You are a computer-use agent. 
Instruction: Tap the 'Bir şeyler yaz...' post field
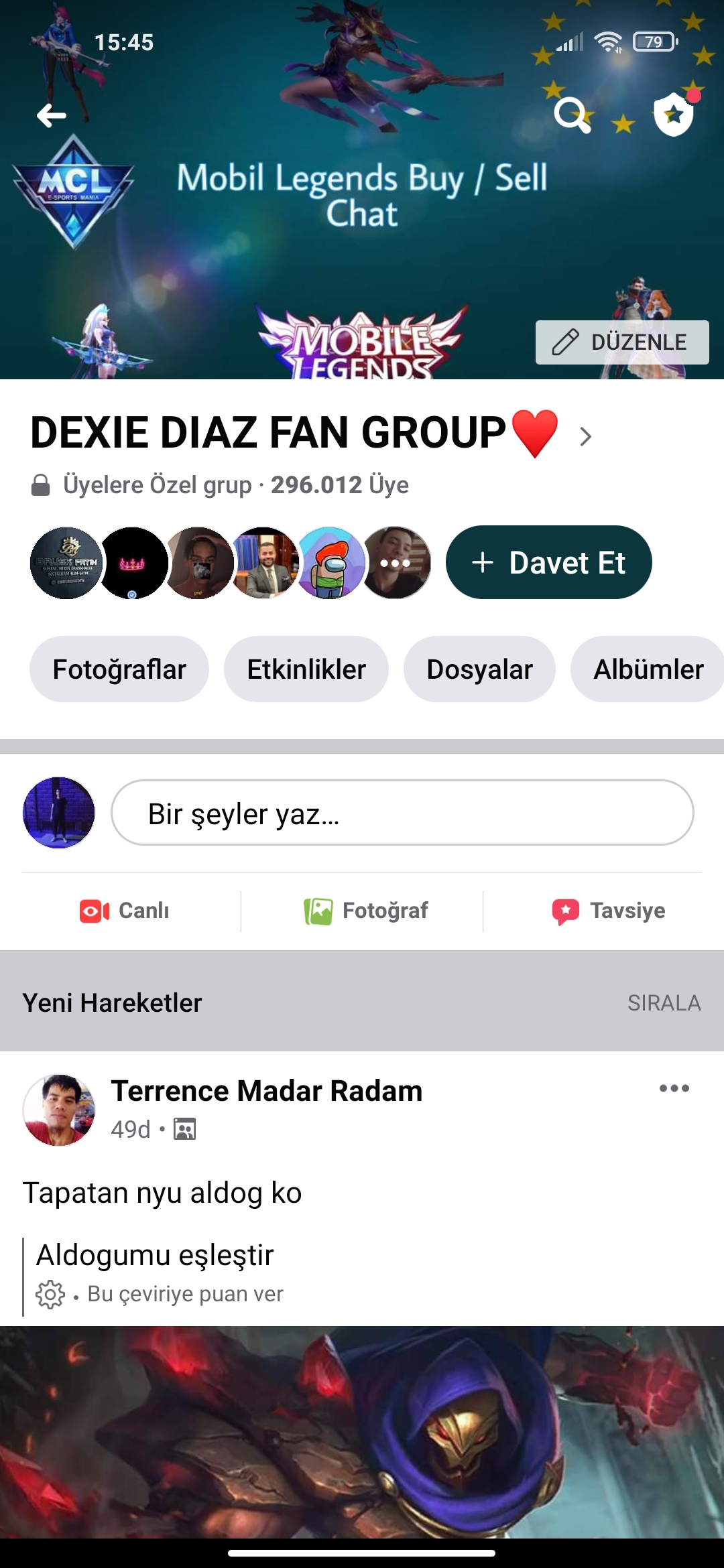point(402,813)
